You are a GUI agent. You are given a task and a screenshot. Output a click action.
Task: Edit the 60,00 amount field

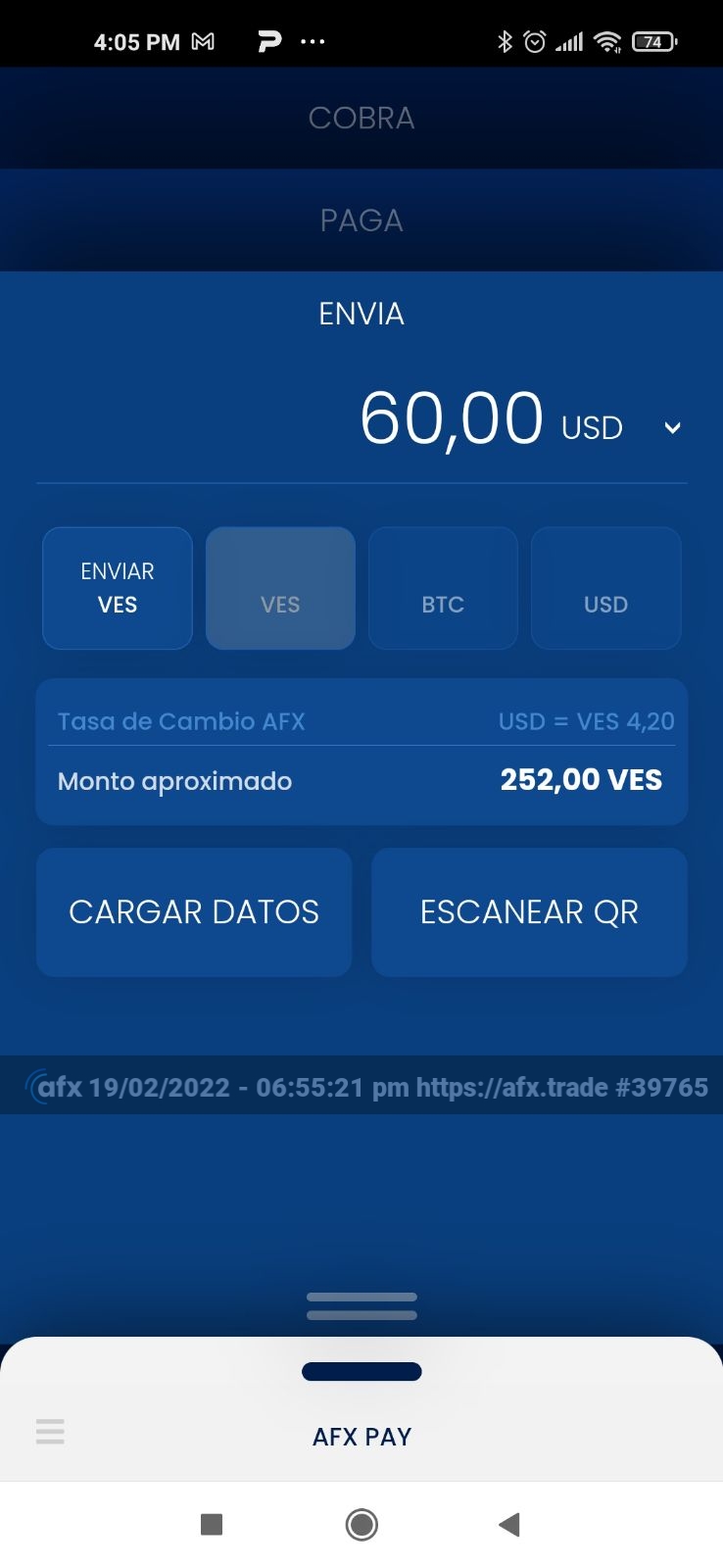[451, 419]
